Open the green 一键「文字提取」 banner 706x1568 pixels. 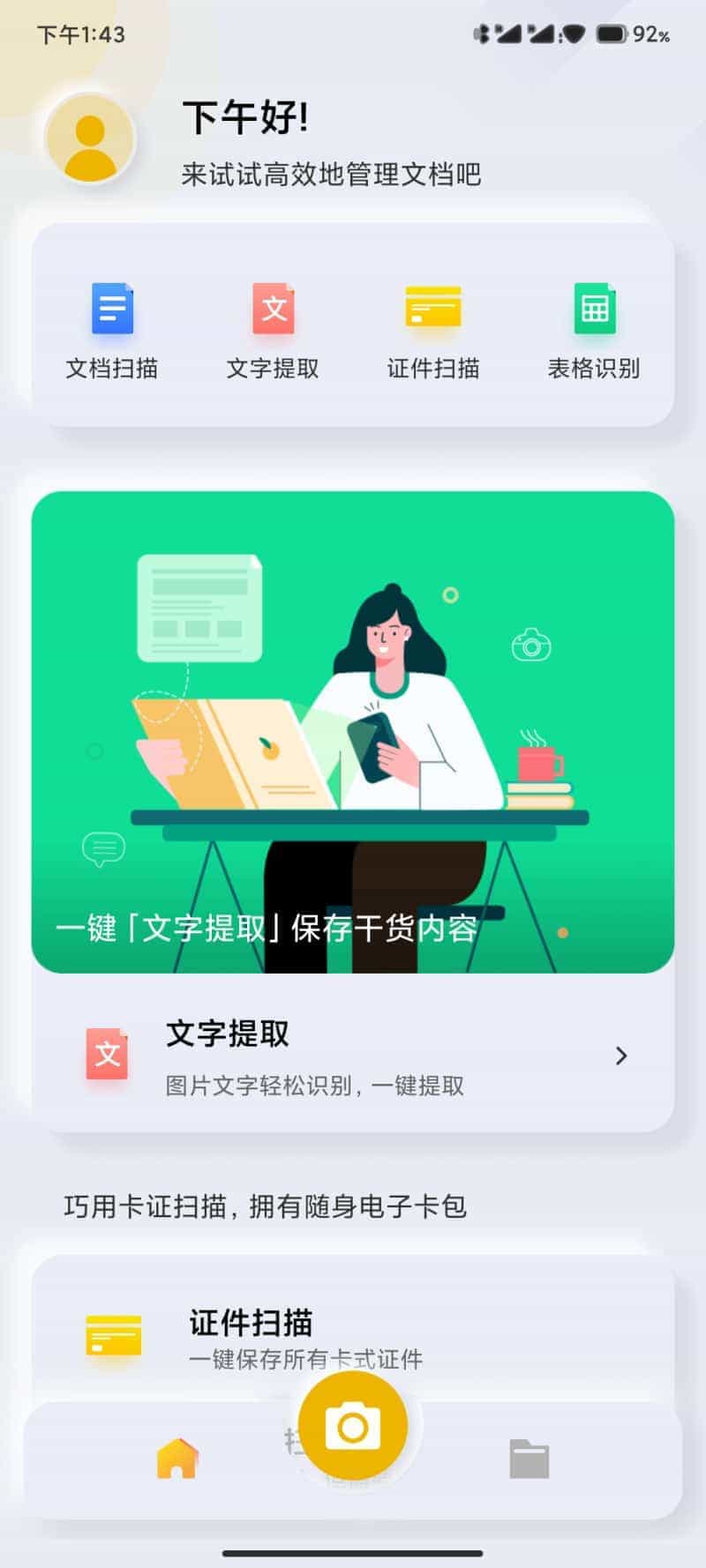[353, 732]
